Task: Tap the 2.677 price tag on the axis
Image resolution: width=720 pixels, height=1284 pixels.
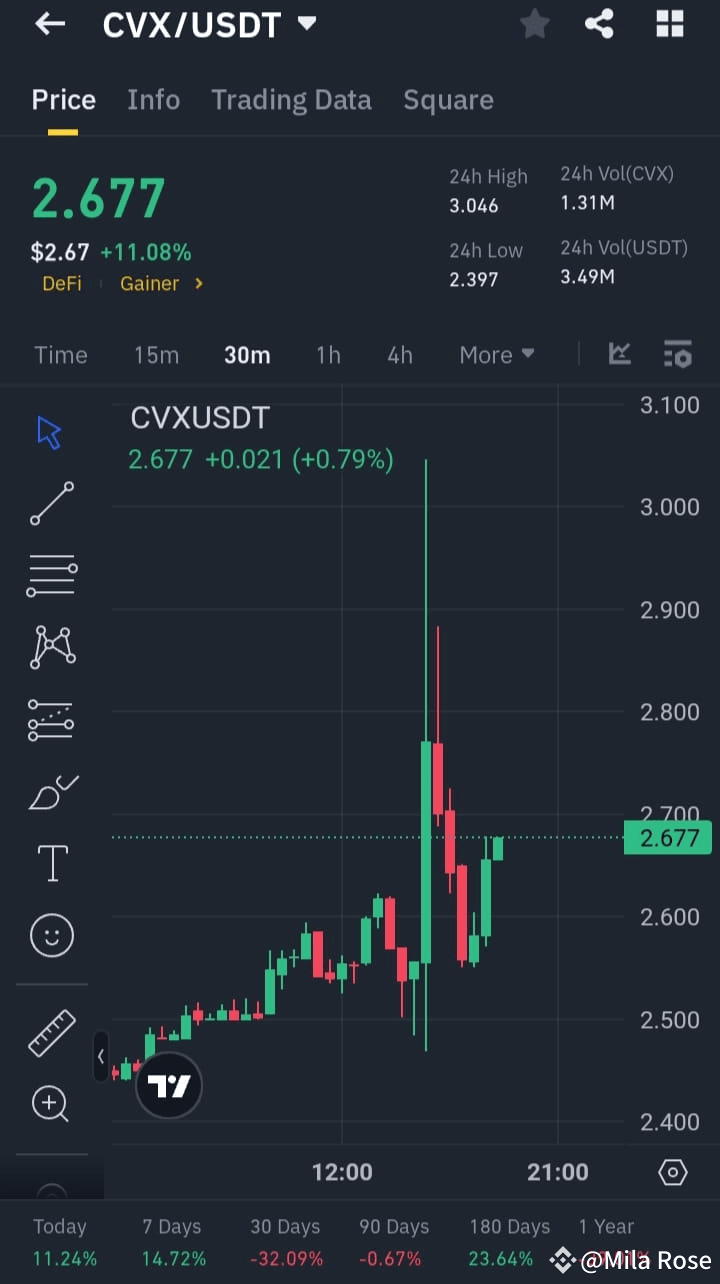Action: (667, 838)
